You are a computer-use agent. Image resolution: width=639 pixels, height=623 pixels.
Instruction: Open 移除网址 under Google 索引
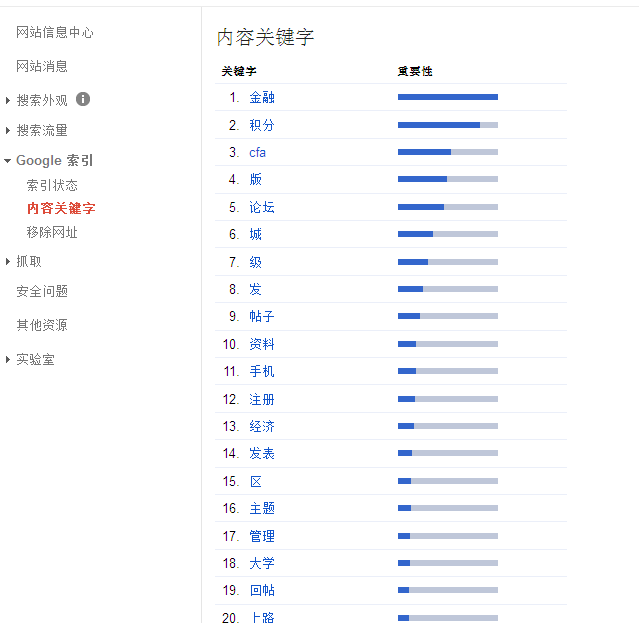tap(52, 232)
